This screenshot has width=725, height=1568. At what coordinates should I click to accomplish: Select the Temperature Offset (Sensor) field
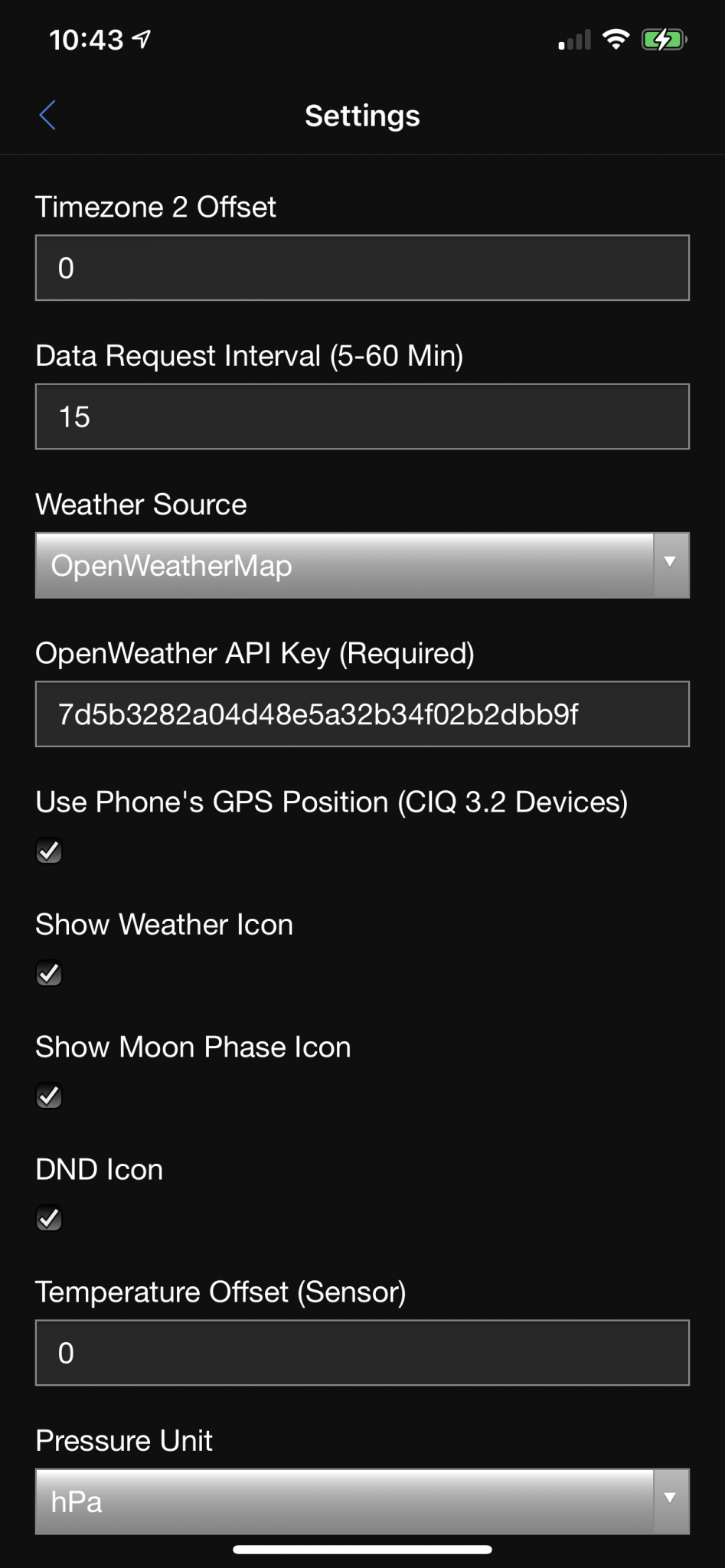coord(362,1352)
